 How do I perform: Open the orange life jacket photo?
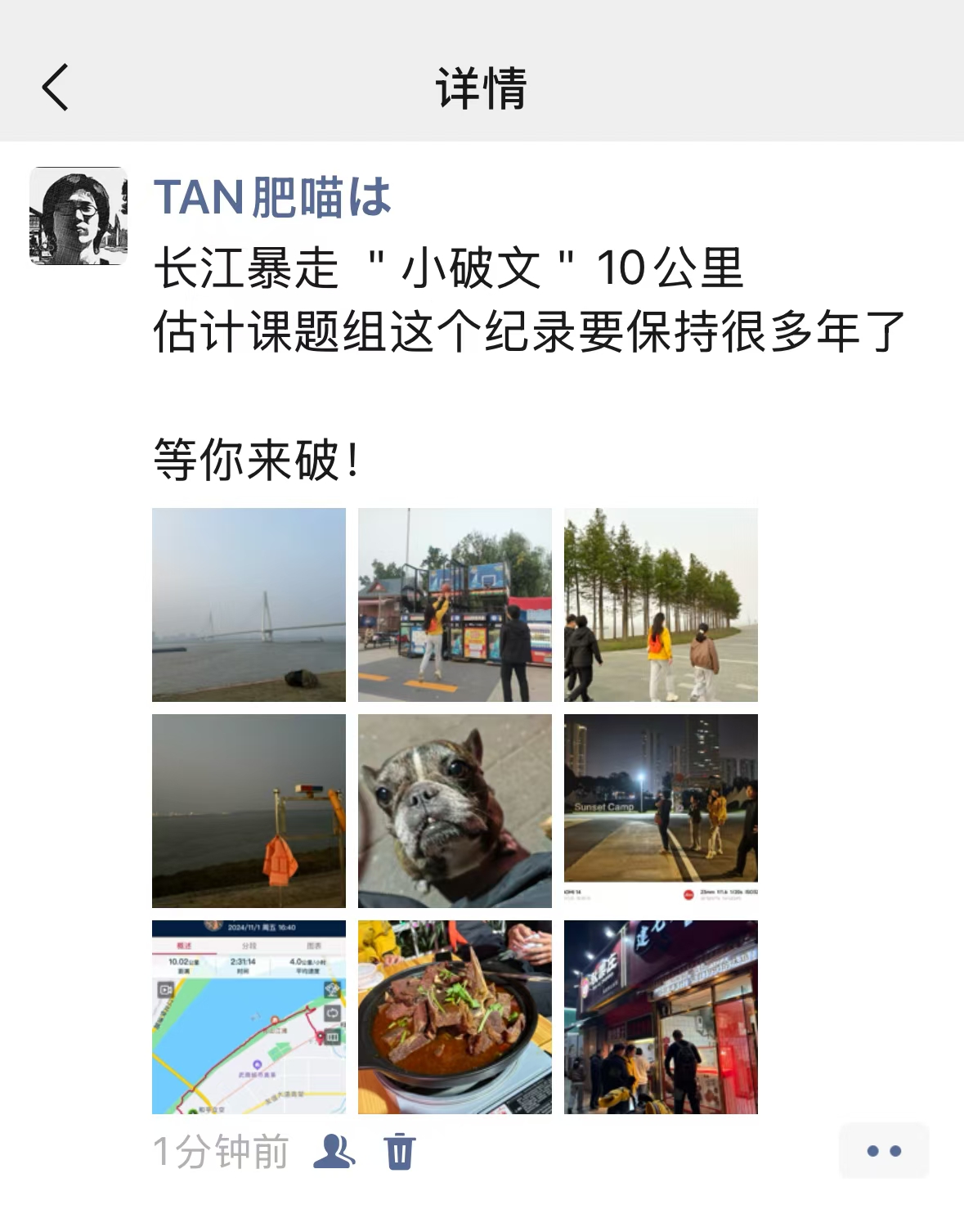249,811
